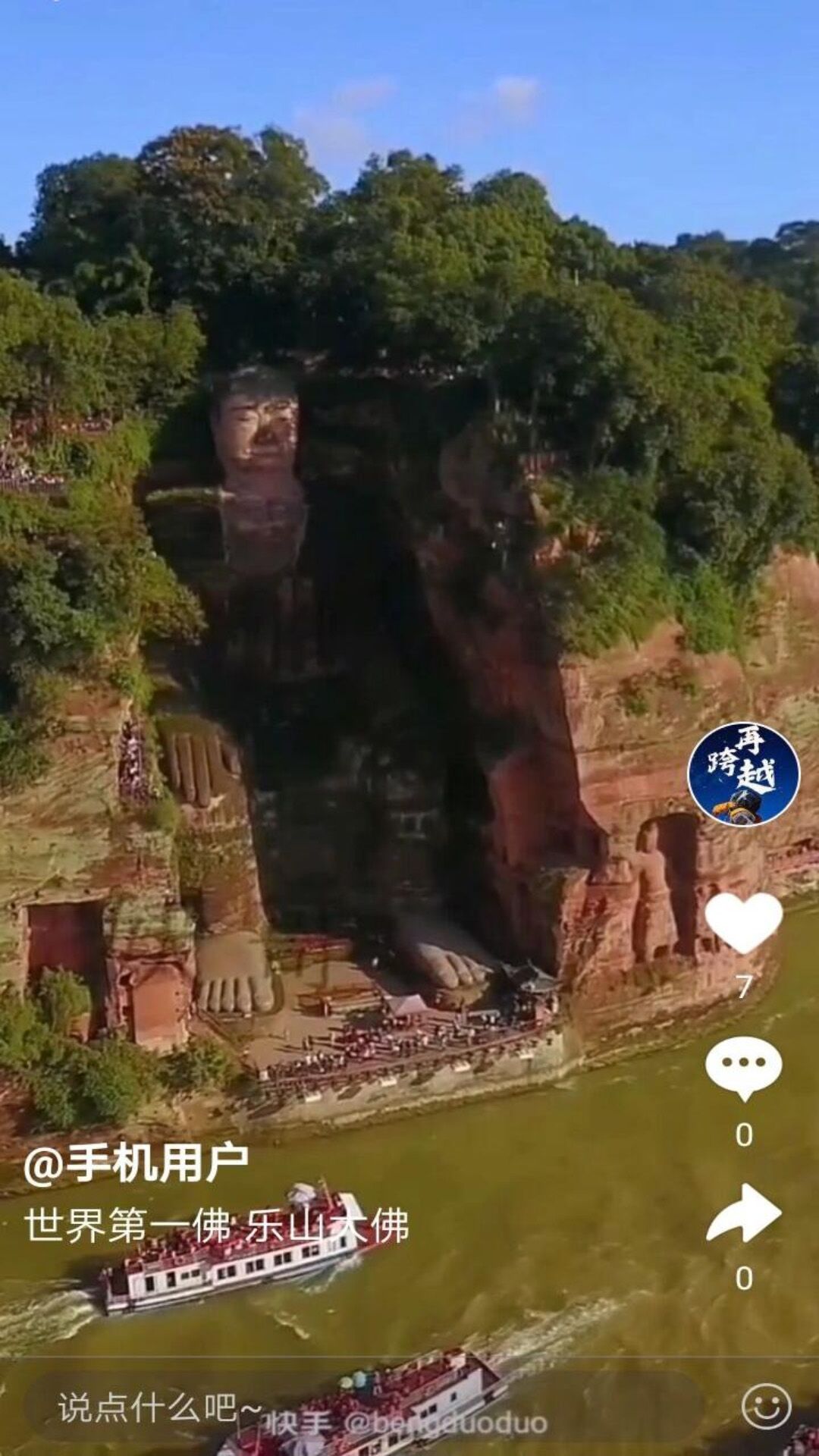Open the uploader's profile avatar
The image size is (819, 1456).
[743, 773]
